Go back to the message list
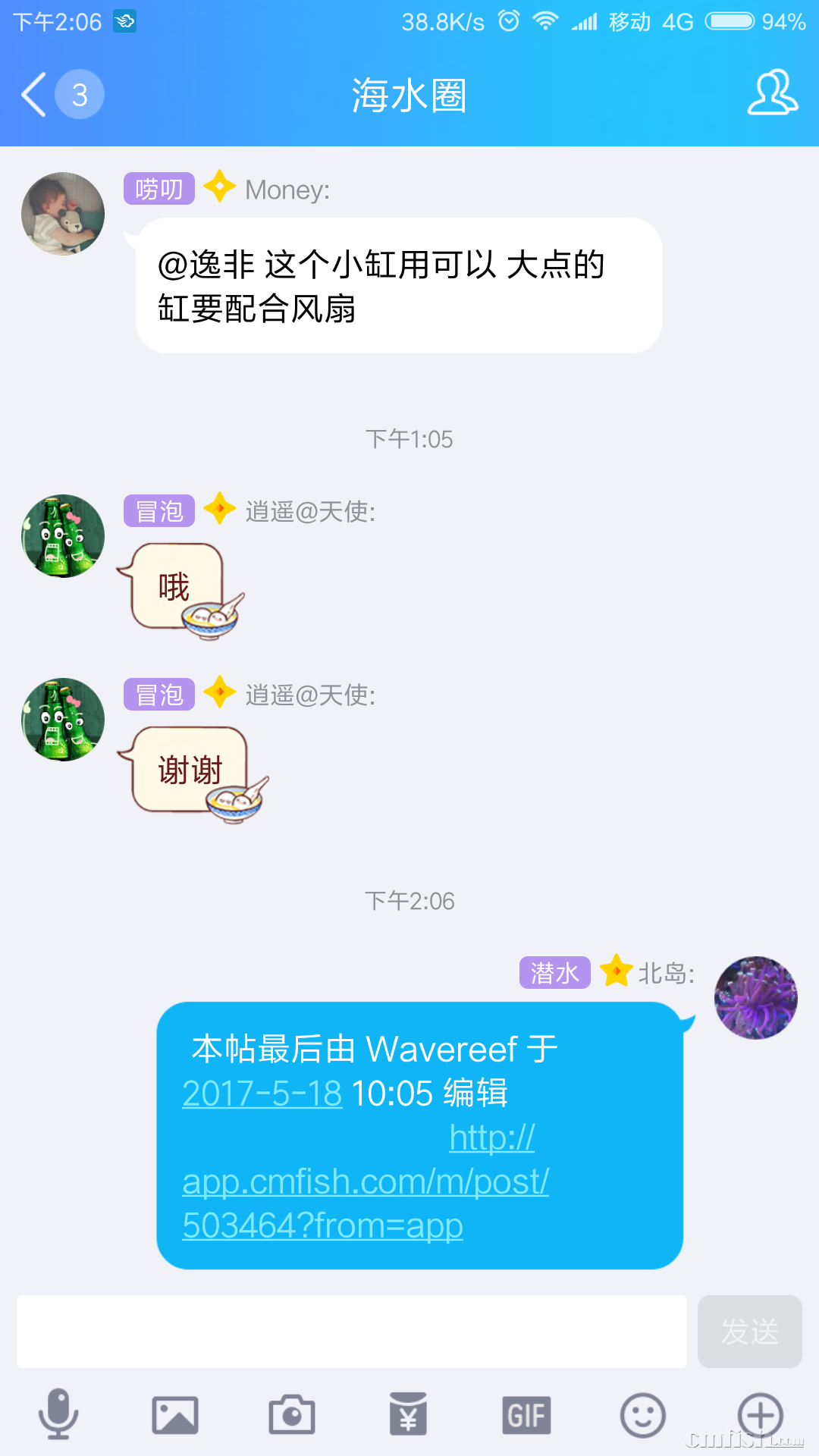Screen dimensions: 819x1456 [34, 95]
